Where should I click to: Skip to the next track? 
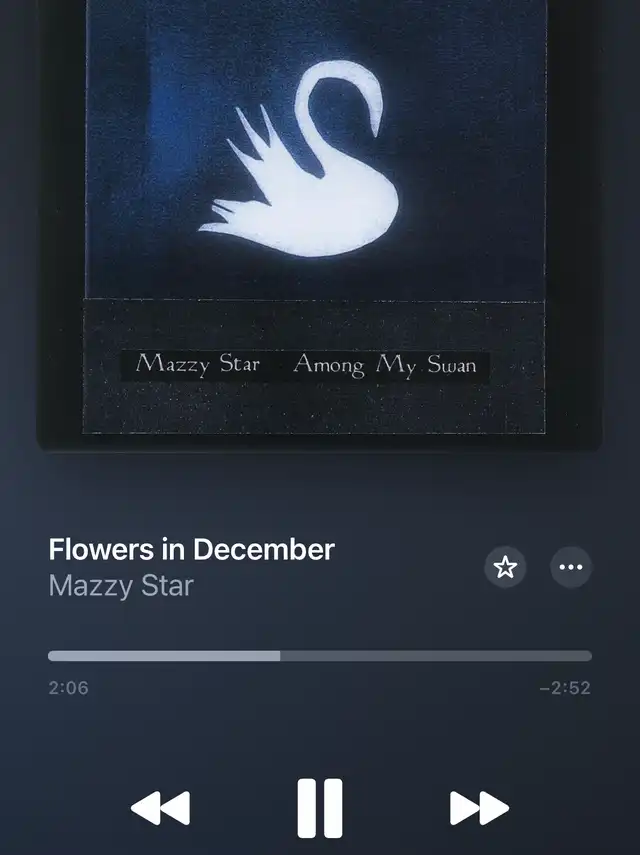pos(479,808)
